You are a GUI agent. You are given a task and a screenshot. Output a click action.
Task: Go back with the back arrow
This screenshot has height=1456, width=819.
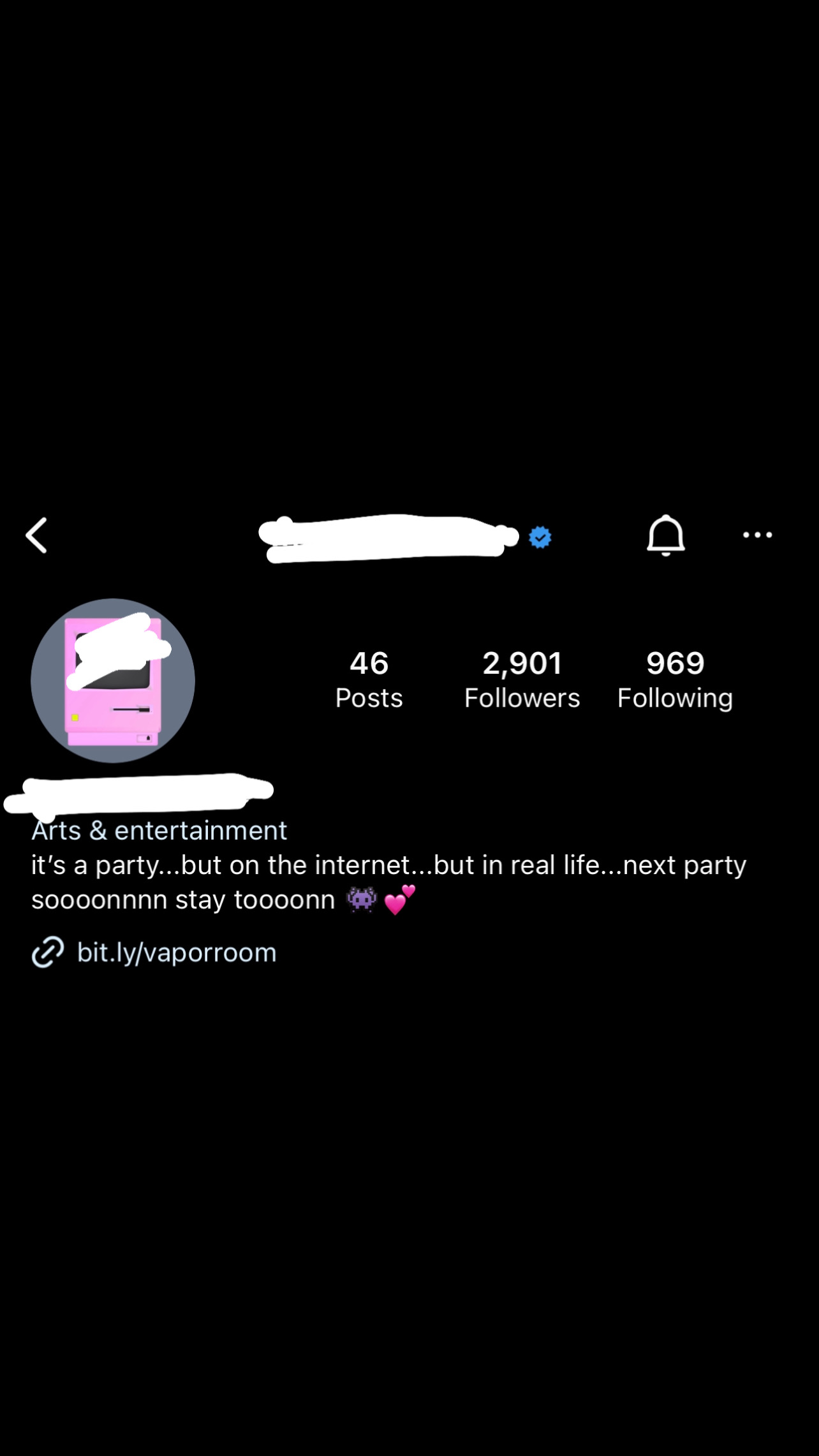[36, 535]
